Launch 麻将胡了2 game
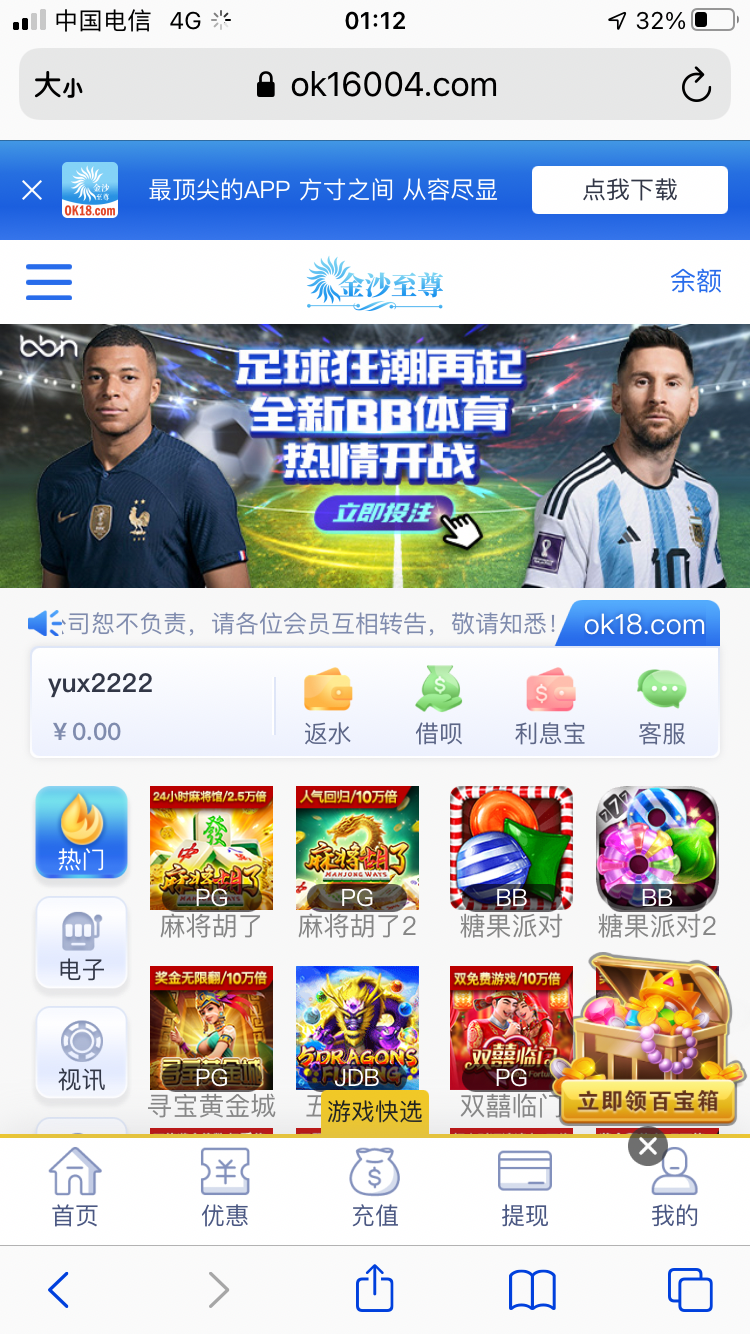The image size is (750, 1334). (357, 860)
